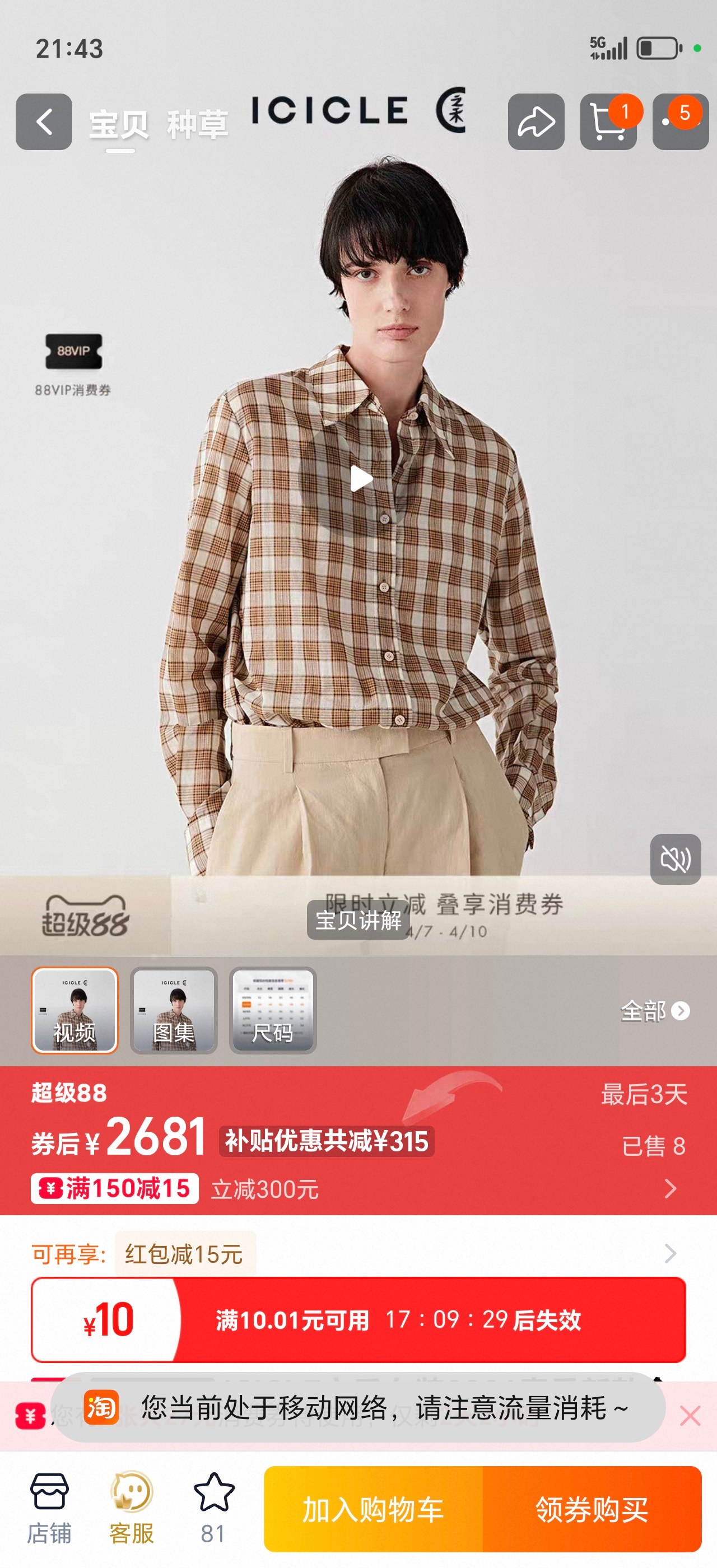Unmute the video sound
Screen dimensions: 717x1568
point(676,859)
